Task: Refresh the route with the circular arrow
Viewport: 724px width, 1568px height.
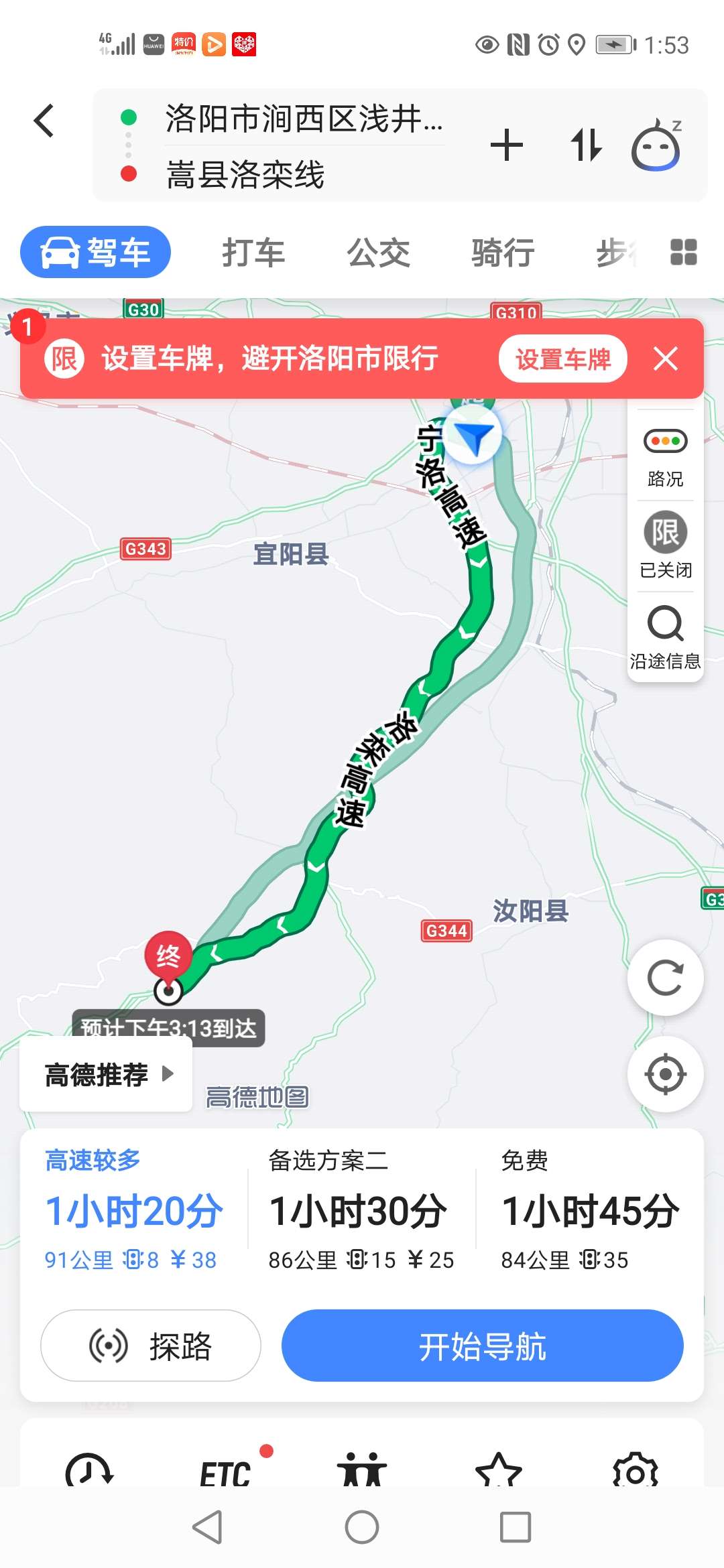Action: 665,978
